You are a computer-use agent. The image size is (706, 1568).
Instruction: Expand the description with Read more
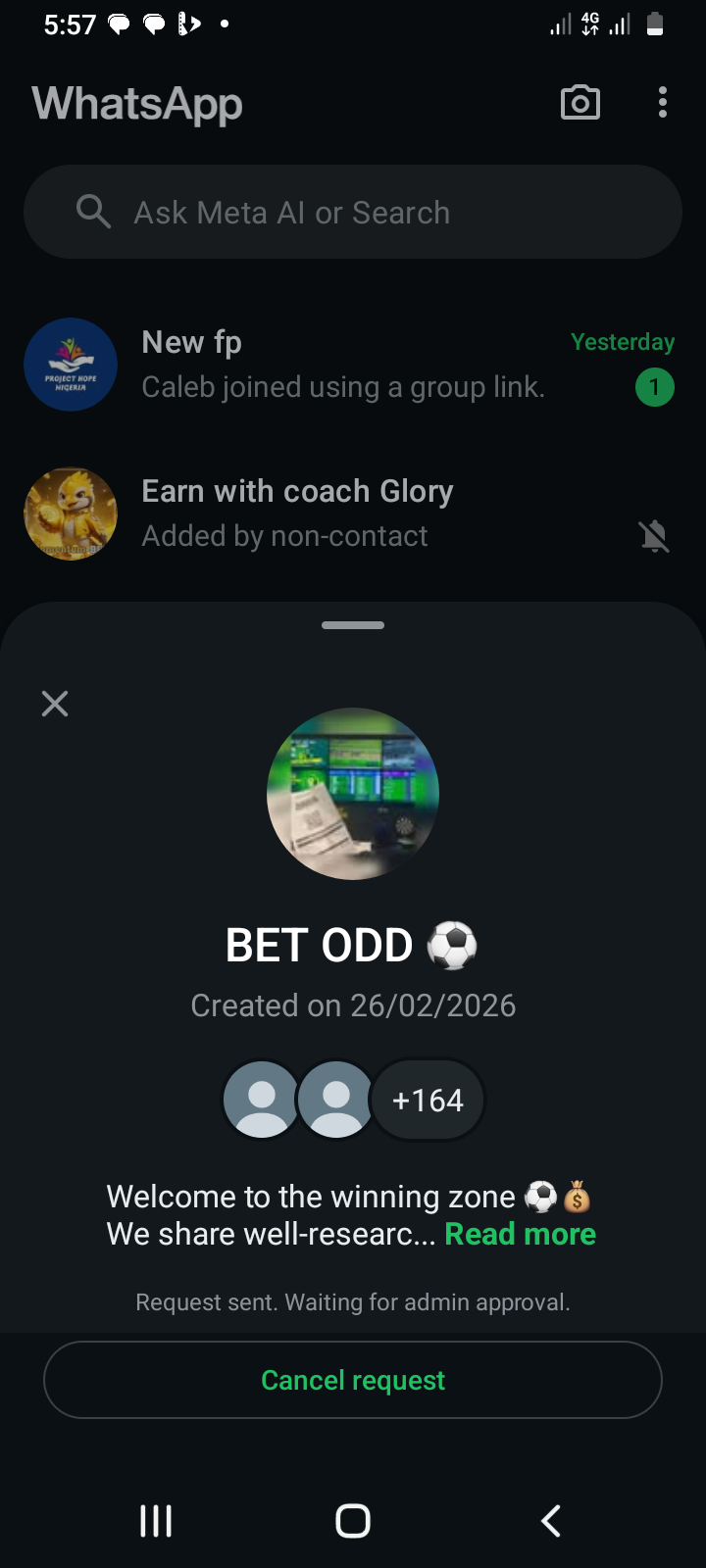point(520,1234)
